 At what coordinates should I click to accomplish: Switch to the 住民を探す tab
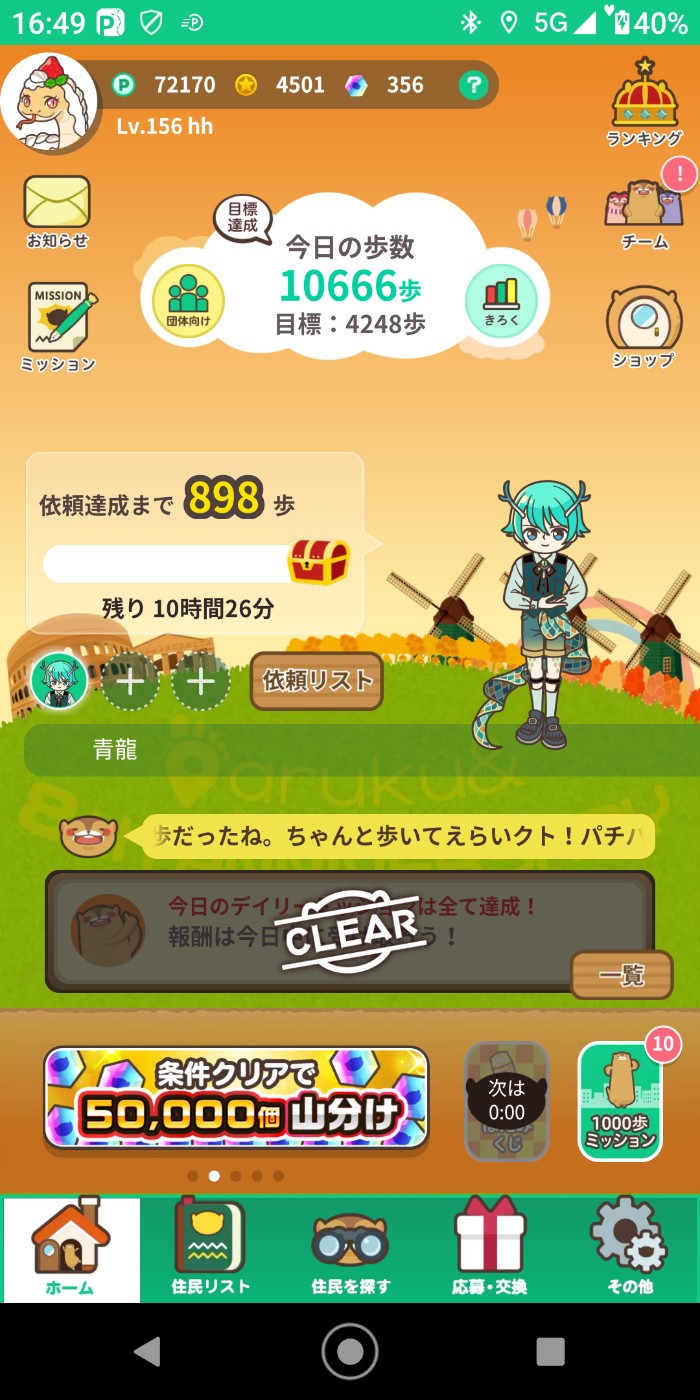point(350,1249)
